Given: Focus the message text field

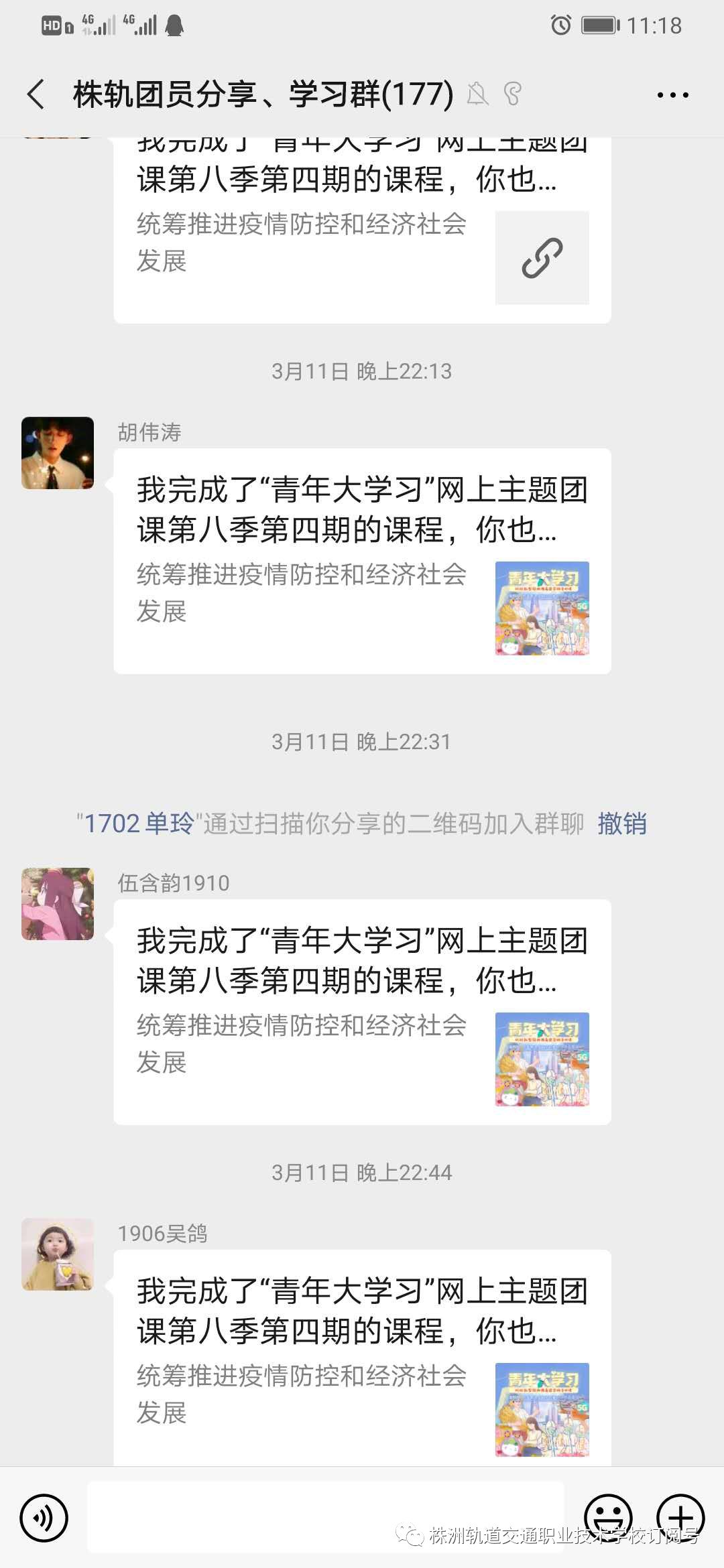Looking at the screenshot, I should tap(325, 1518).
